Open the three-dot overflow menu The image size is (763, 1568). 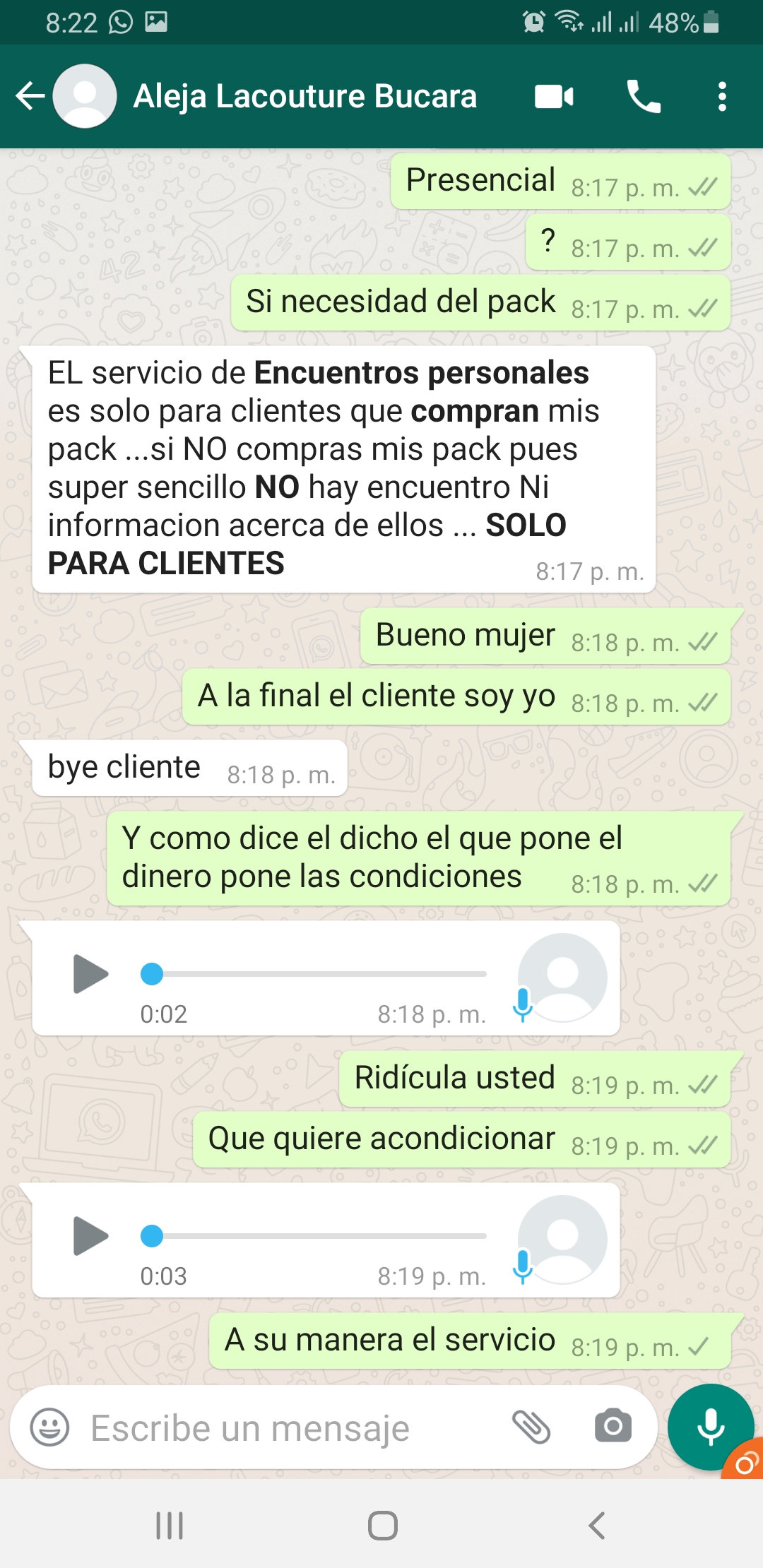[x=721, y=96]
